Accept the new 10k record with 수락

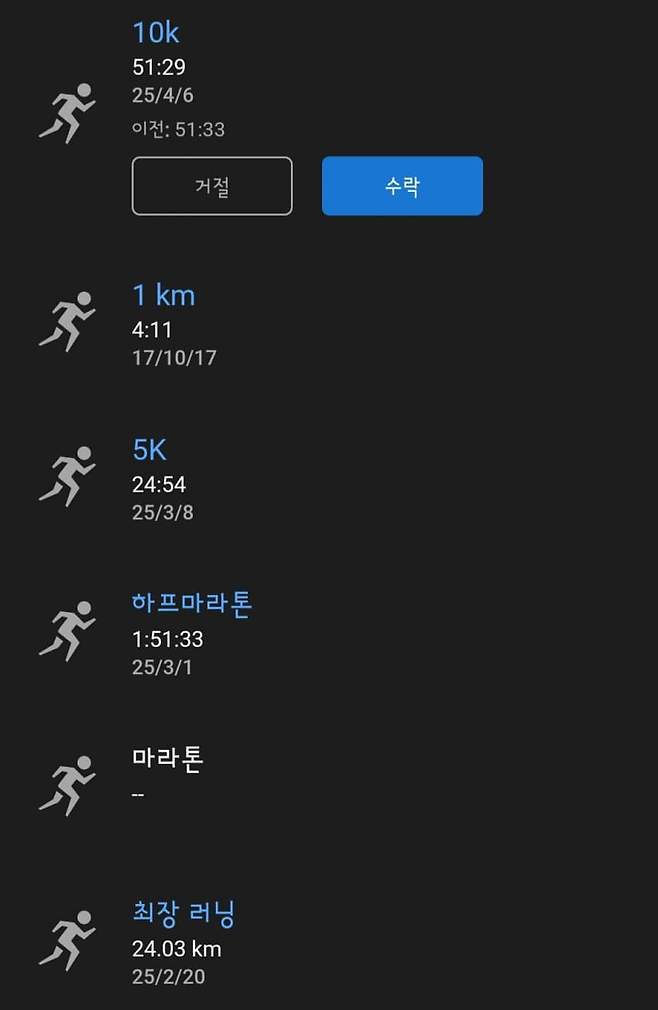(402, 186)
